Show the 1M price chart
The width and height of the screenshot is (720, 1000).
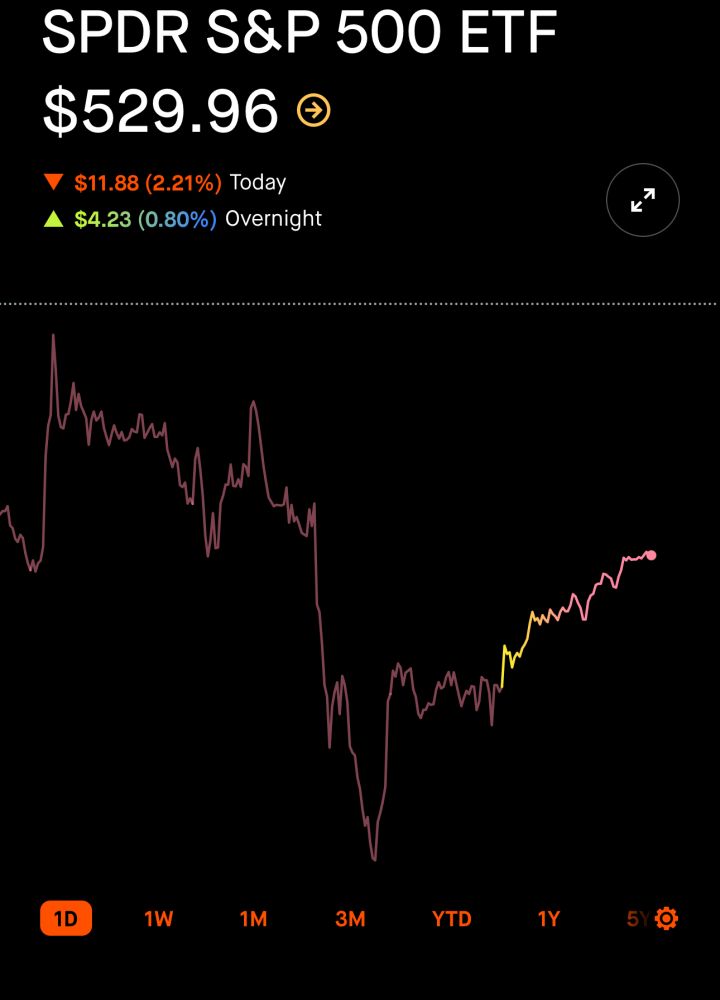[x=253, y=918]
